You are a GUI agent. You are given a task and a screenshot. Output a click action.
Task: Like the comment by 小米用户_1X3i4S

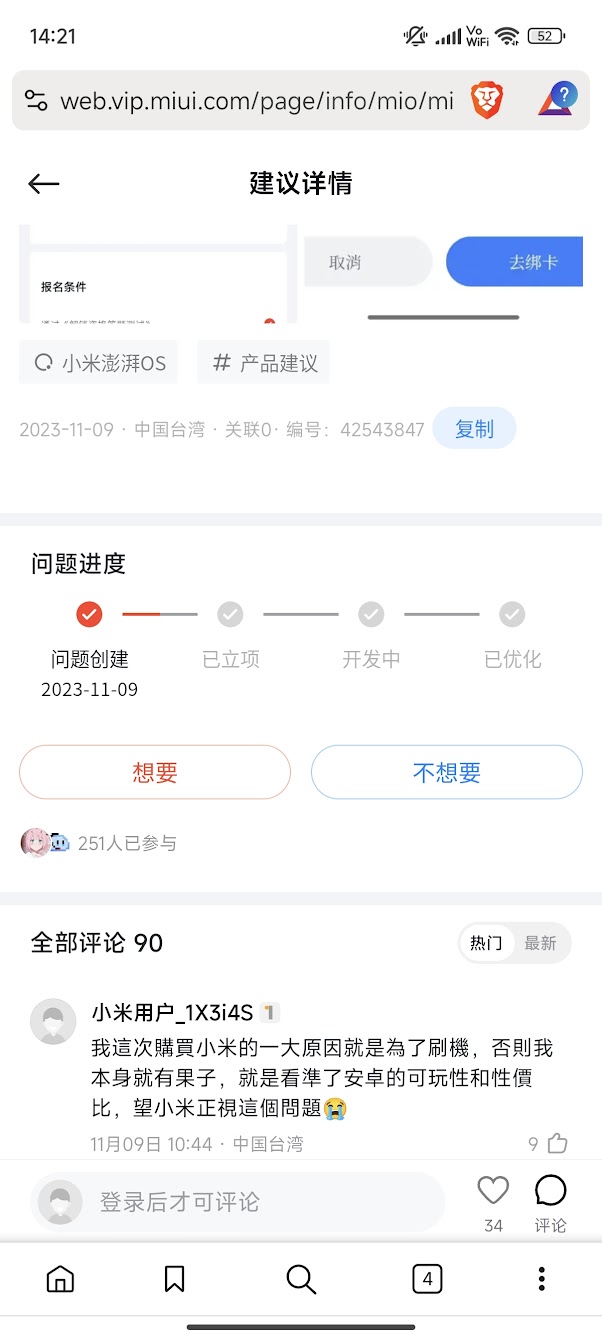pos(556,1143)
